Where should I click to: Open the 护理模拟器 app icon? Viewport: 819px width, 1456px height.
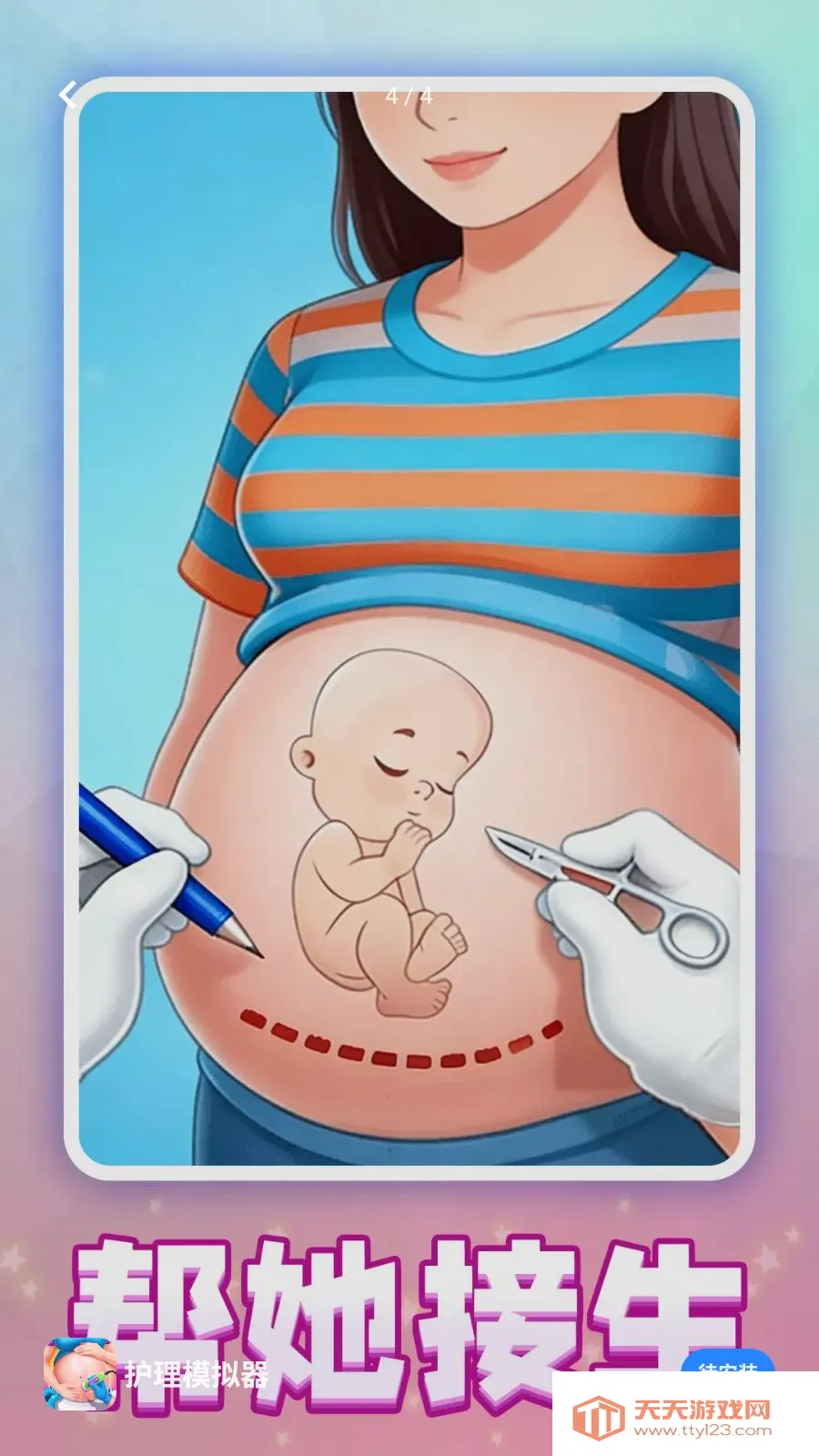tap(80, 1373)
